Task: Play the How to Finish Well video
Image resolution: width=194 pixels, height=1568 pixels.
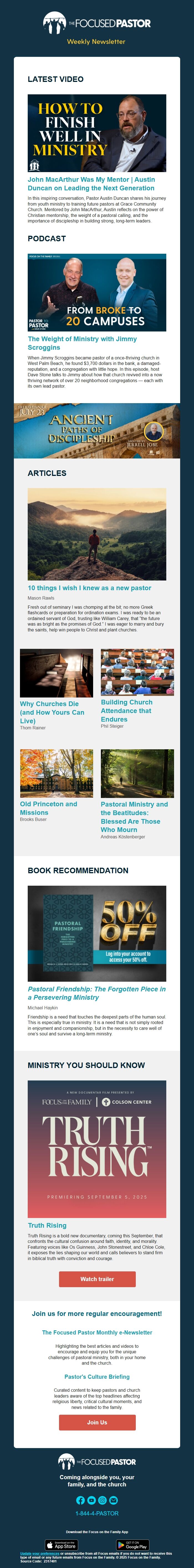Action: pos(96,133)
